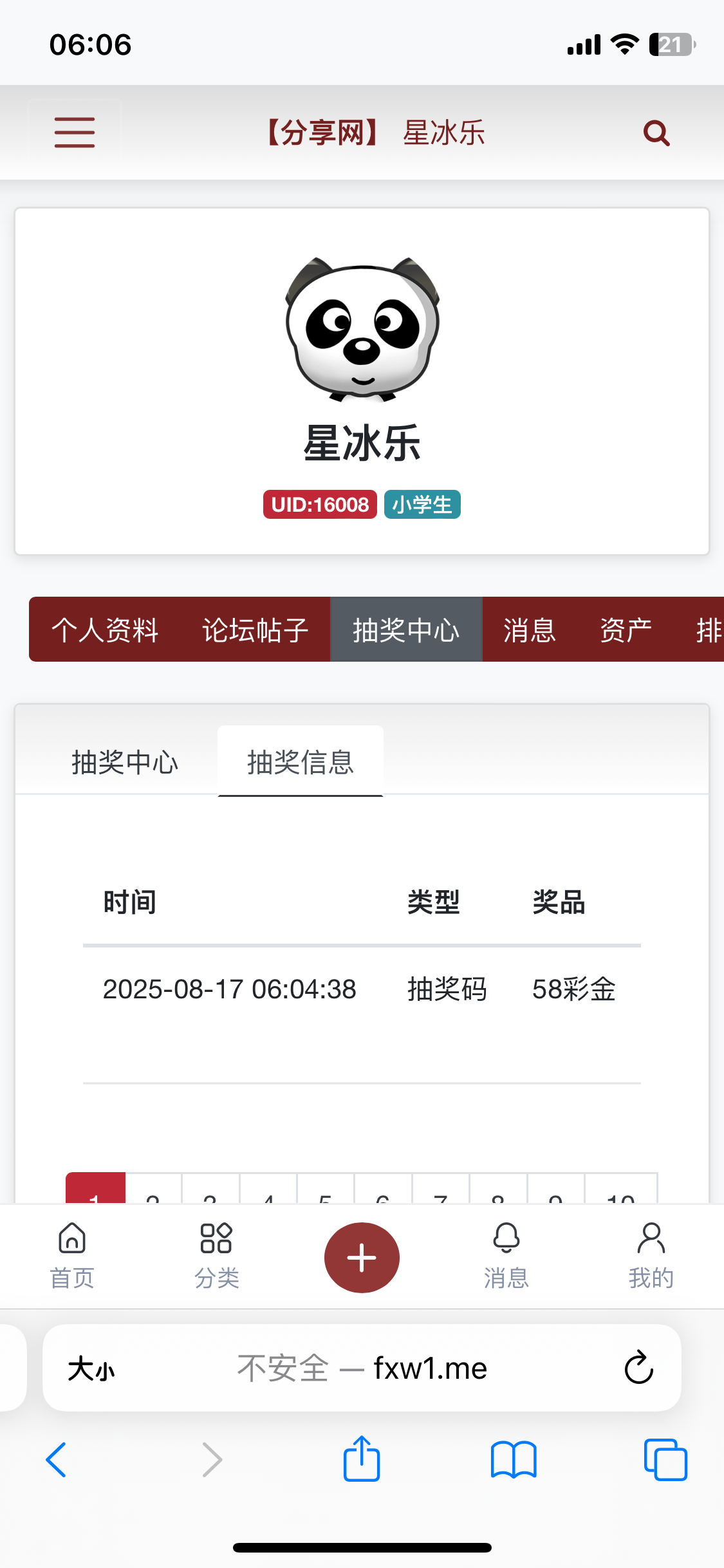Open the 大小 page settings in the address bar
The width and height of the screenshot is (724, 1568).
(x=91, y=1368)
